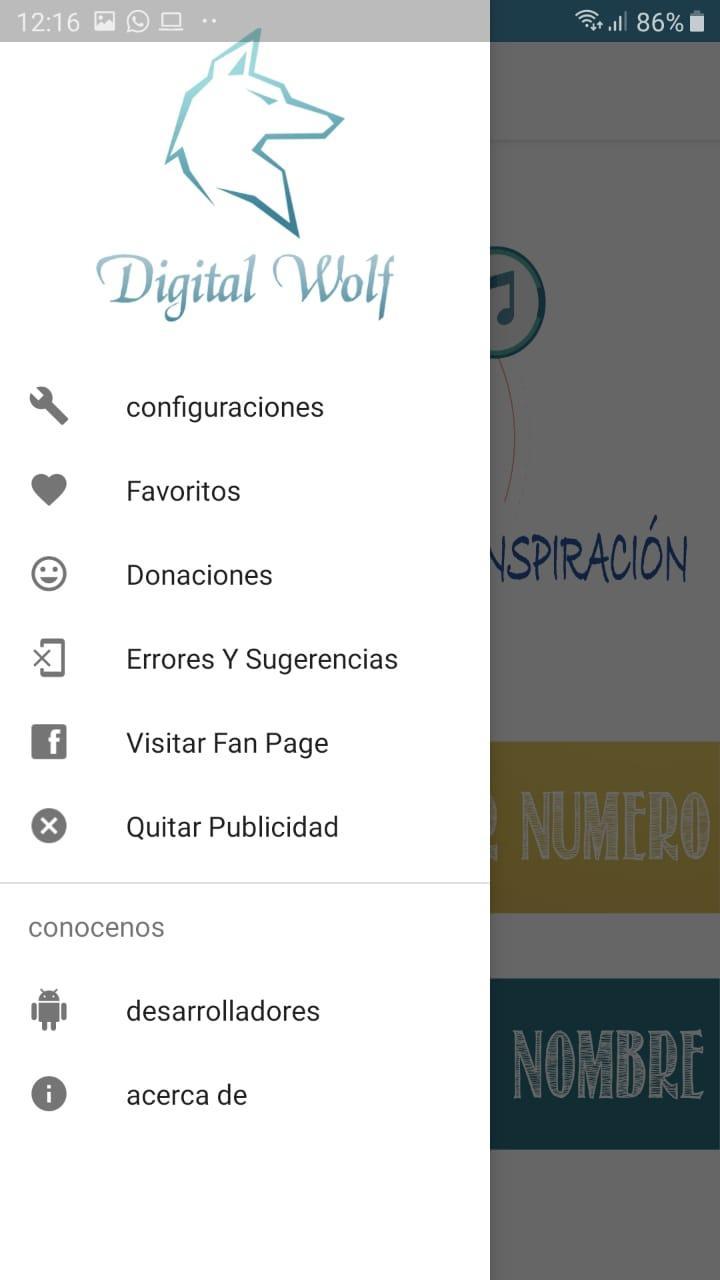Open the desarrolladores entry
The image size is (720, 1280).
(222, 1011)
